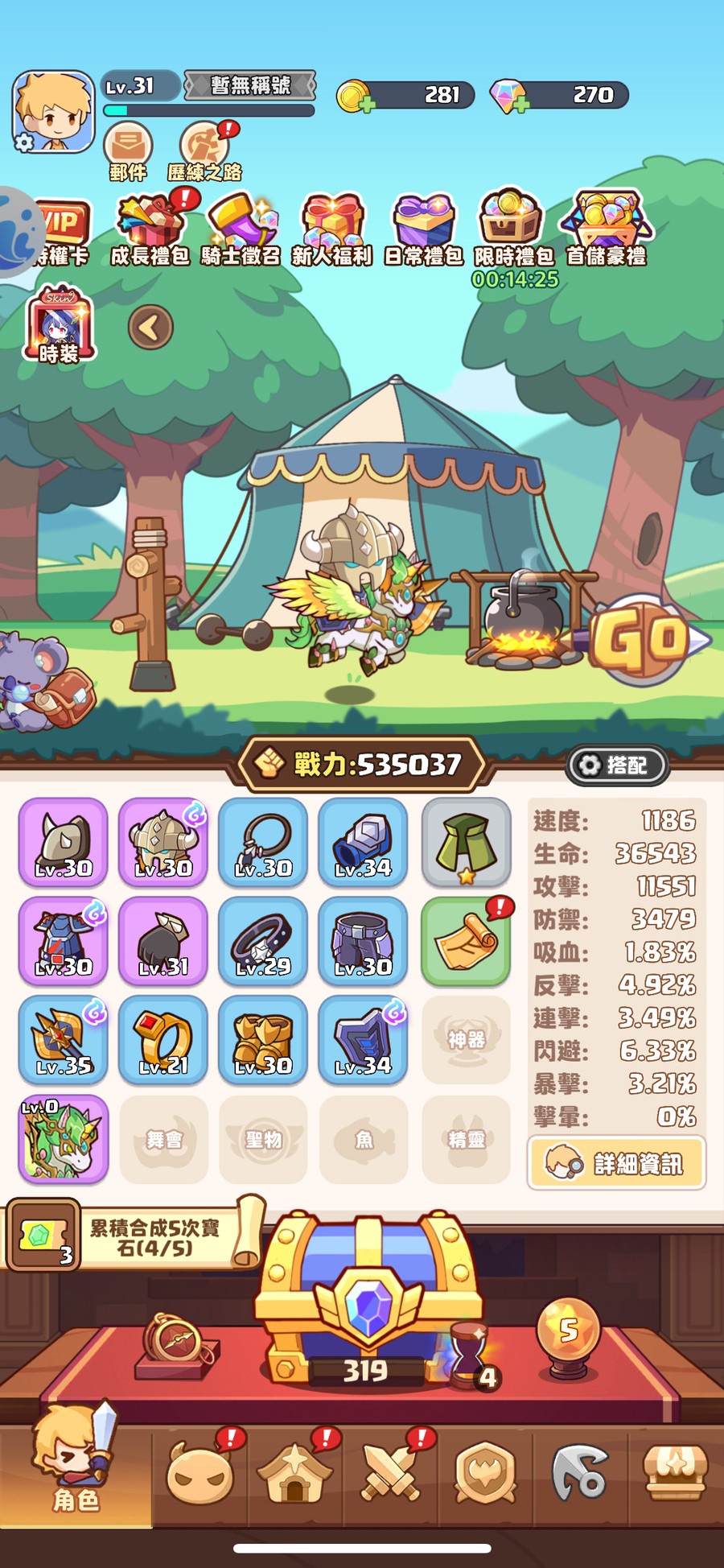Open 搭配 loadout settings
Image resolution: width=724 pixels, height=1568 pixels.
(x=618, y=765)
